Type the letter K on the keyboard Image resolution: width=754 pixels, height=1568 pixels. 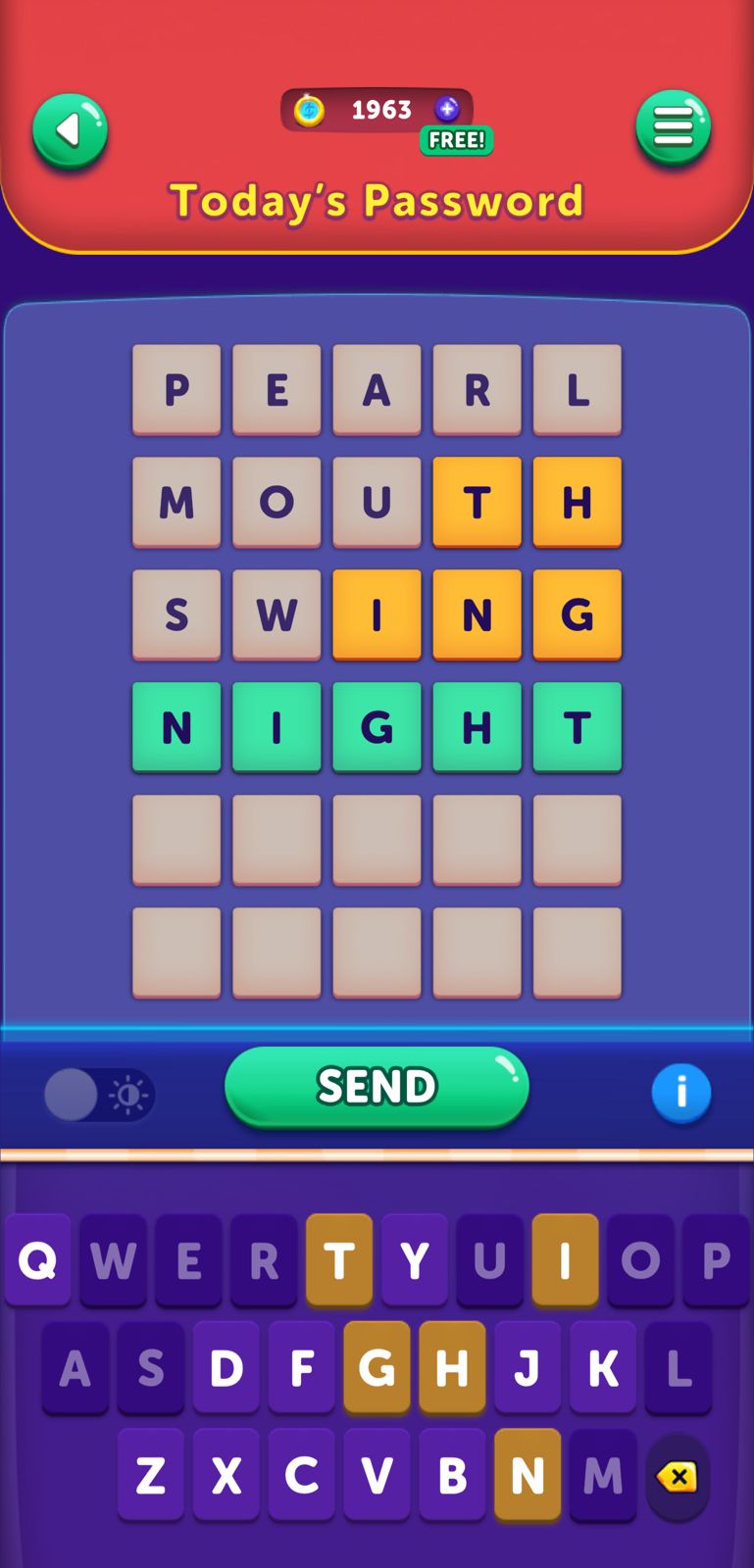[602, 1367]
